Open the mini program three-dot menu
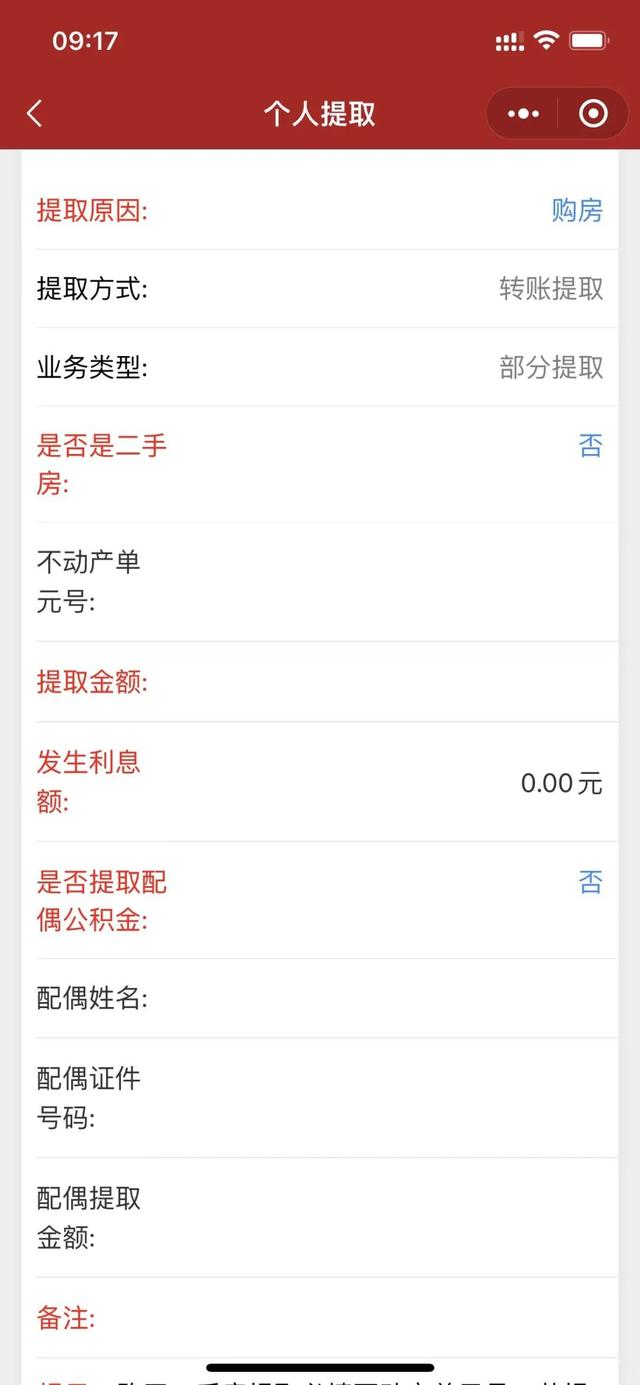 [523, 114]
